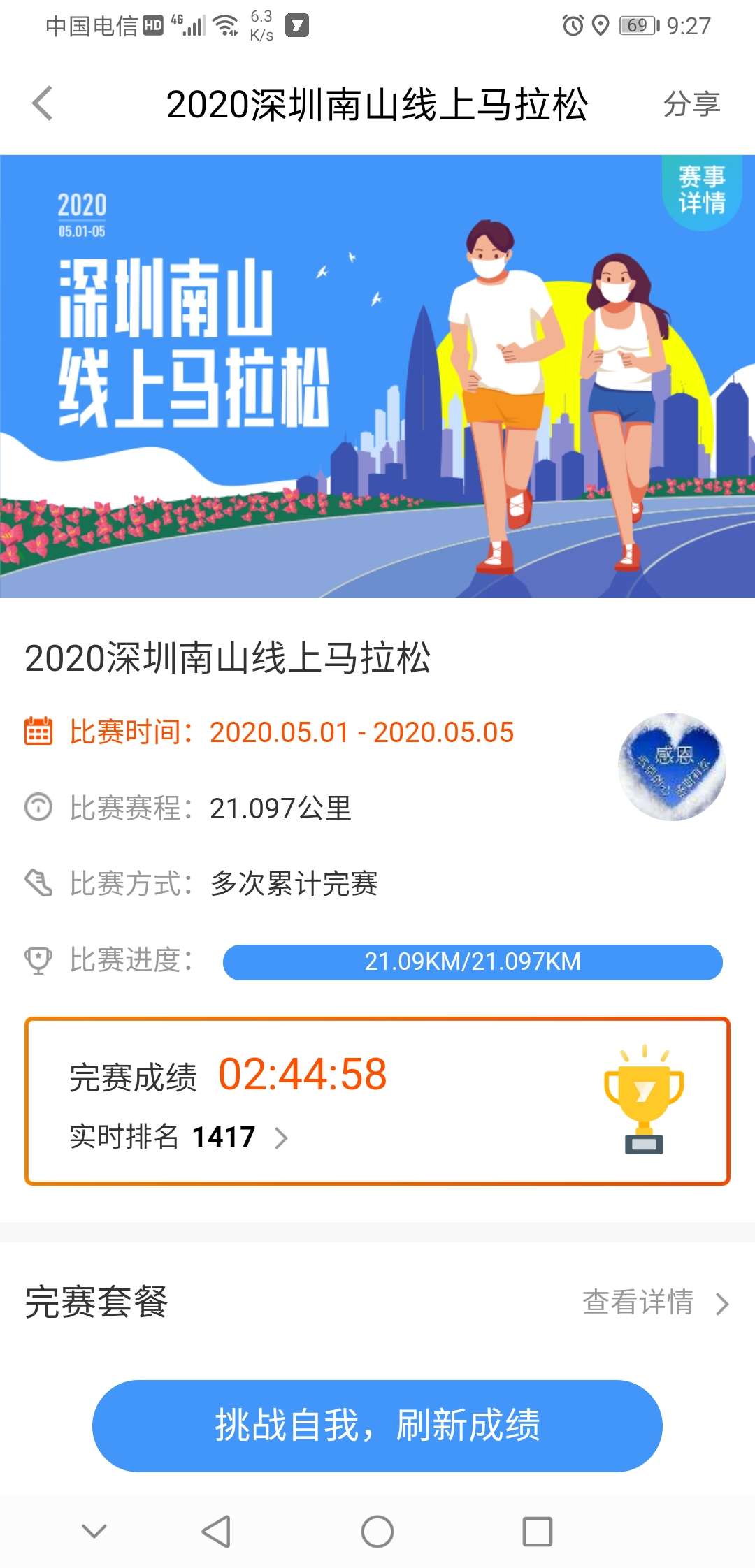
Task: Tap the alarm clock icon in status bar
Action: tap(573, 24)
